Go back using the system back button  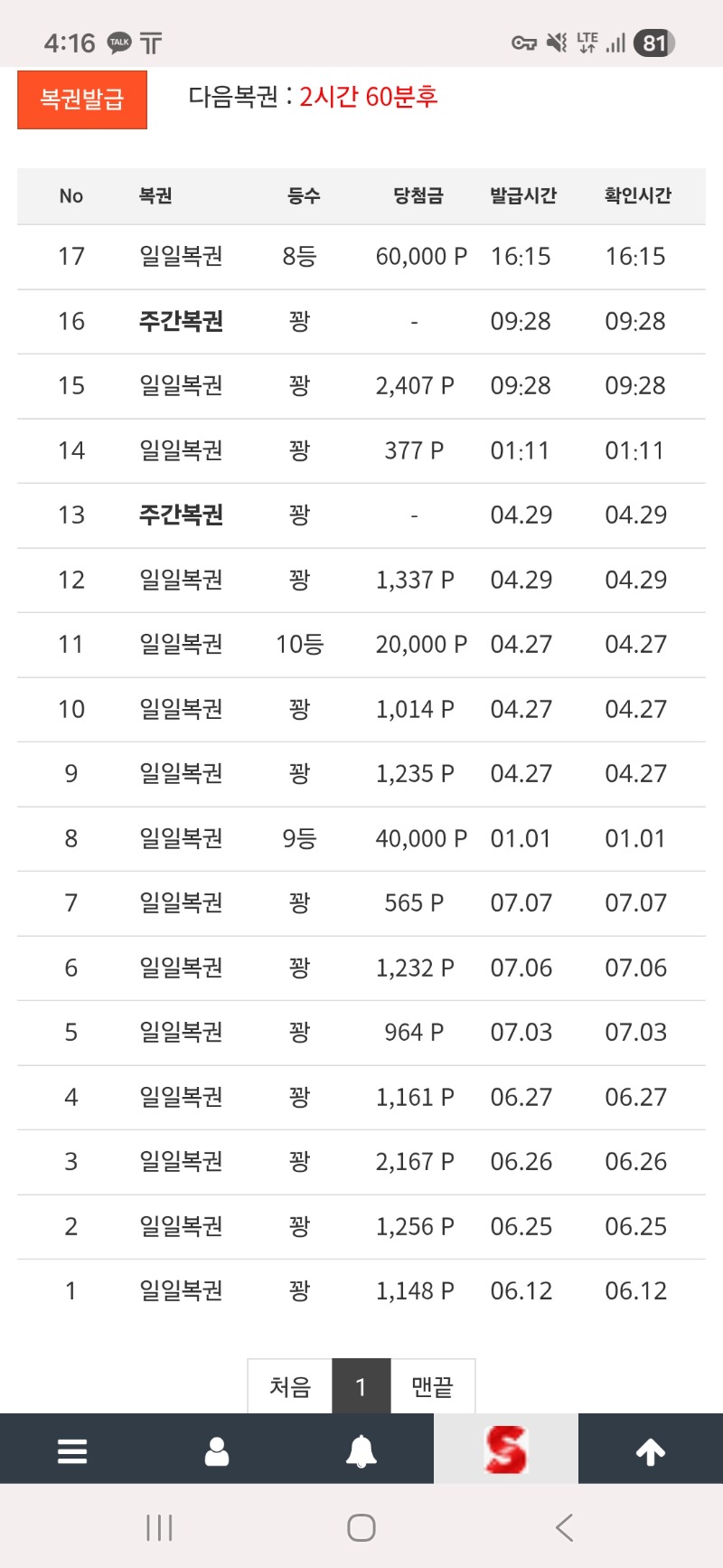coord(564,1528)
